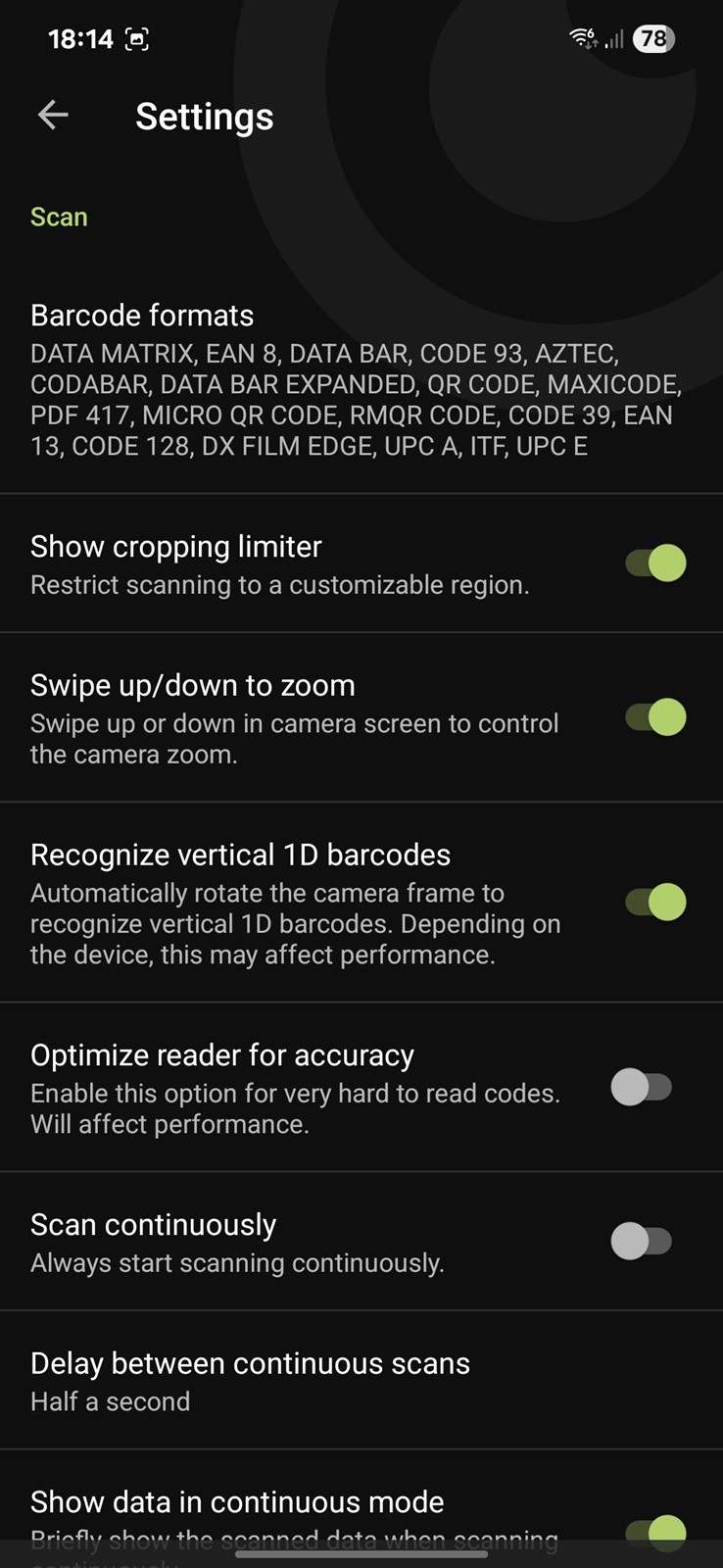Screen dimensions: 723x1568
Task: Toggle Show data in continuous mode
Action: tap(655, 1531)
